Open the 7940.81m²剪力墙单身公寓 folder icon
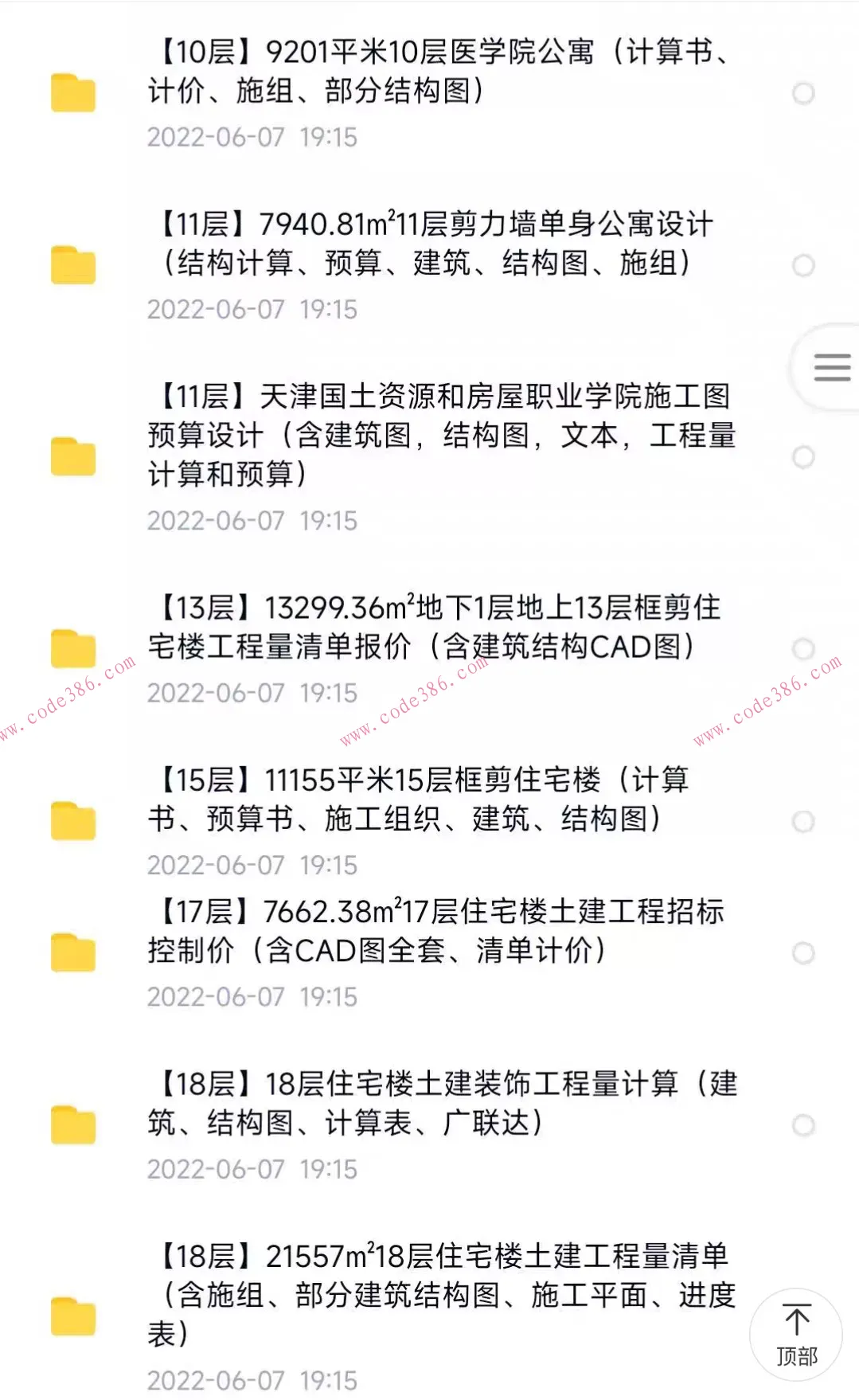Viewport: 859px width, 1400px height. coord(73,263)
